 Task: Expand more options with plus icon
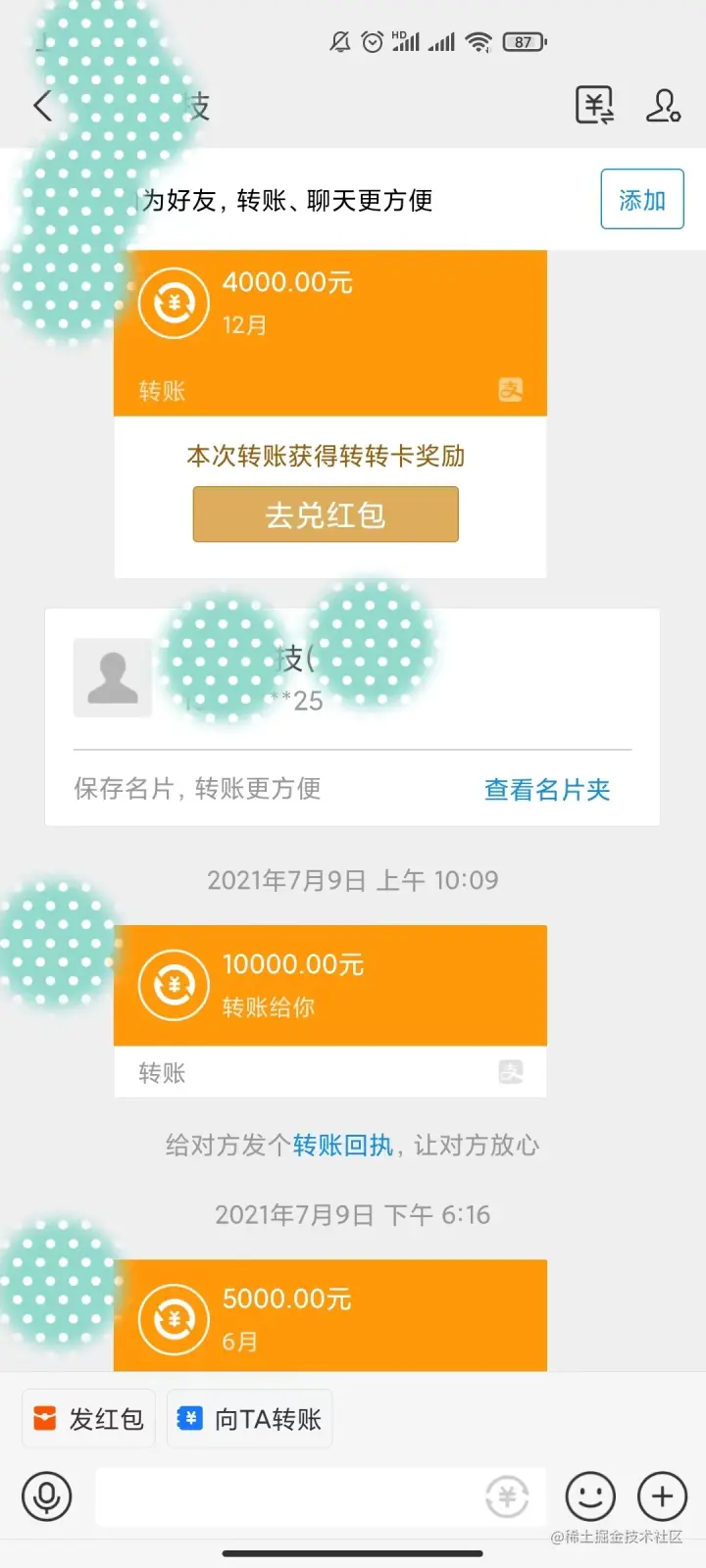pyautogui.click(x=663, y=1496)
